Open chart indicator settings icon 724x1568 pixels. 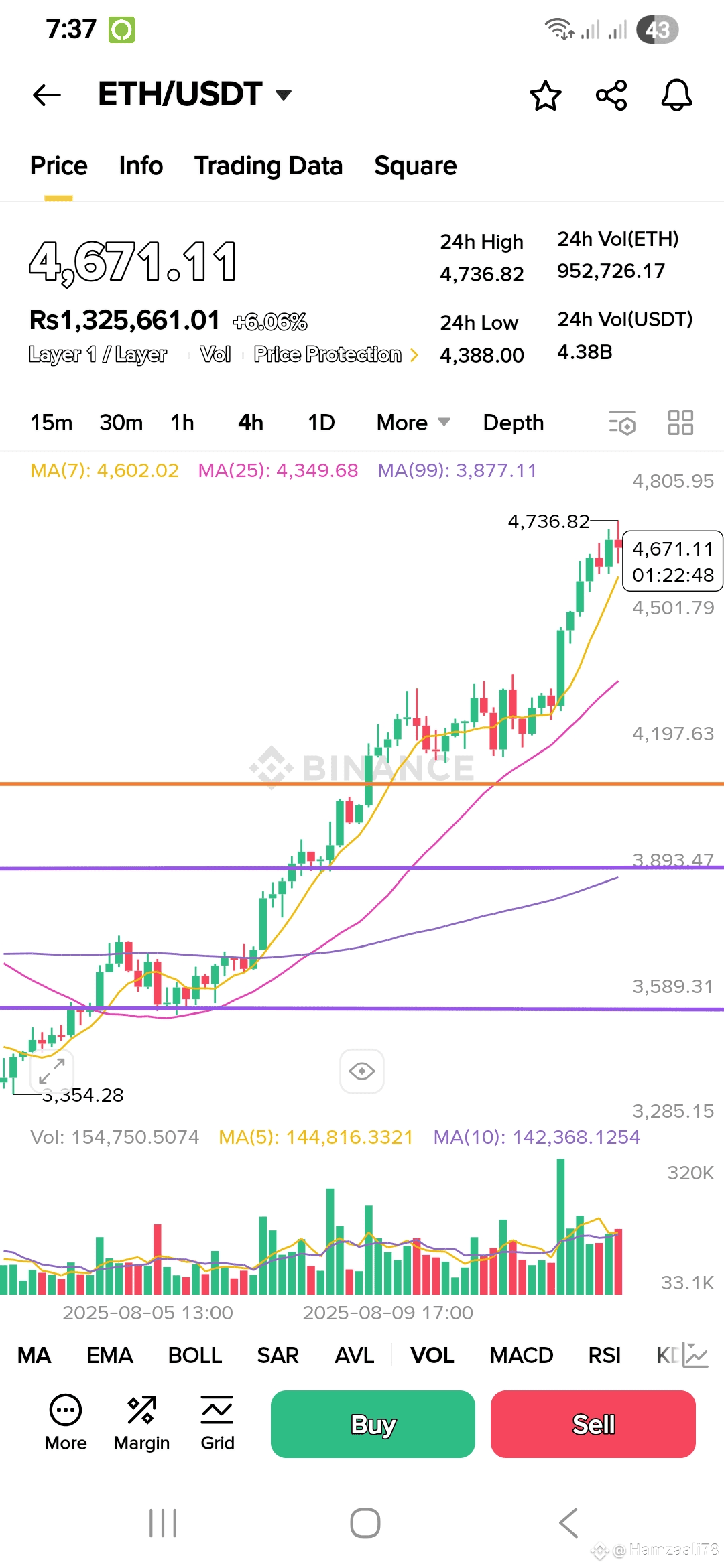(x=622, y=423)
